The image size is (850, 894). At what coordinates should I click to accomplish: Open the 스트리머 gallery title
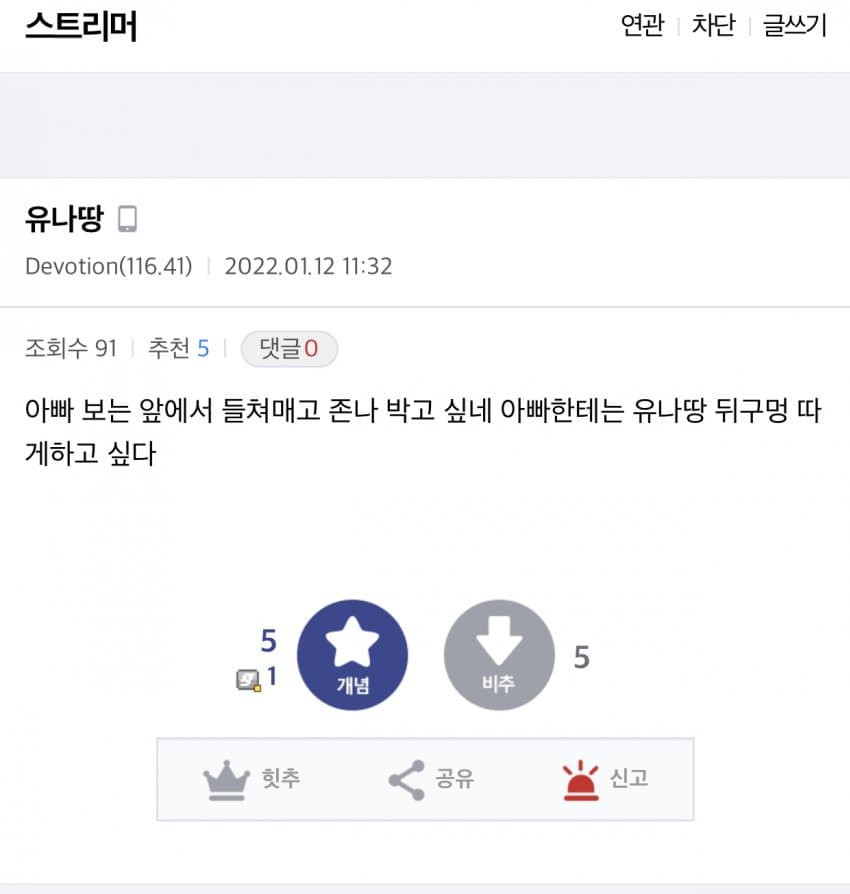[x=81, y=26]
